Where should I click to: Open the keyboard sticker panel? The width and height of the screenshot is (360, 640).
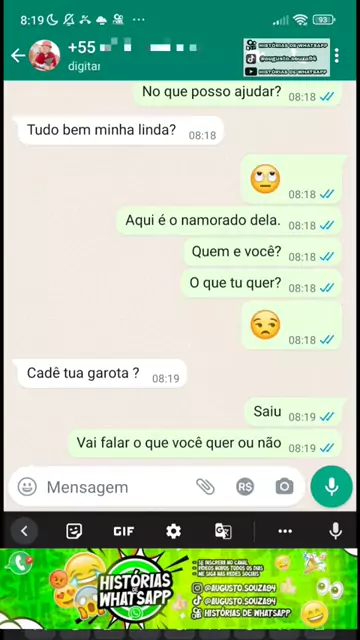(x=74, y=531)
